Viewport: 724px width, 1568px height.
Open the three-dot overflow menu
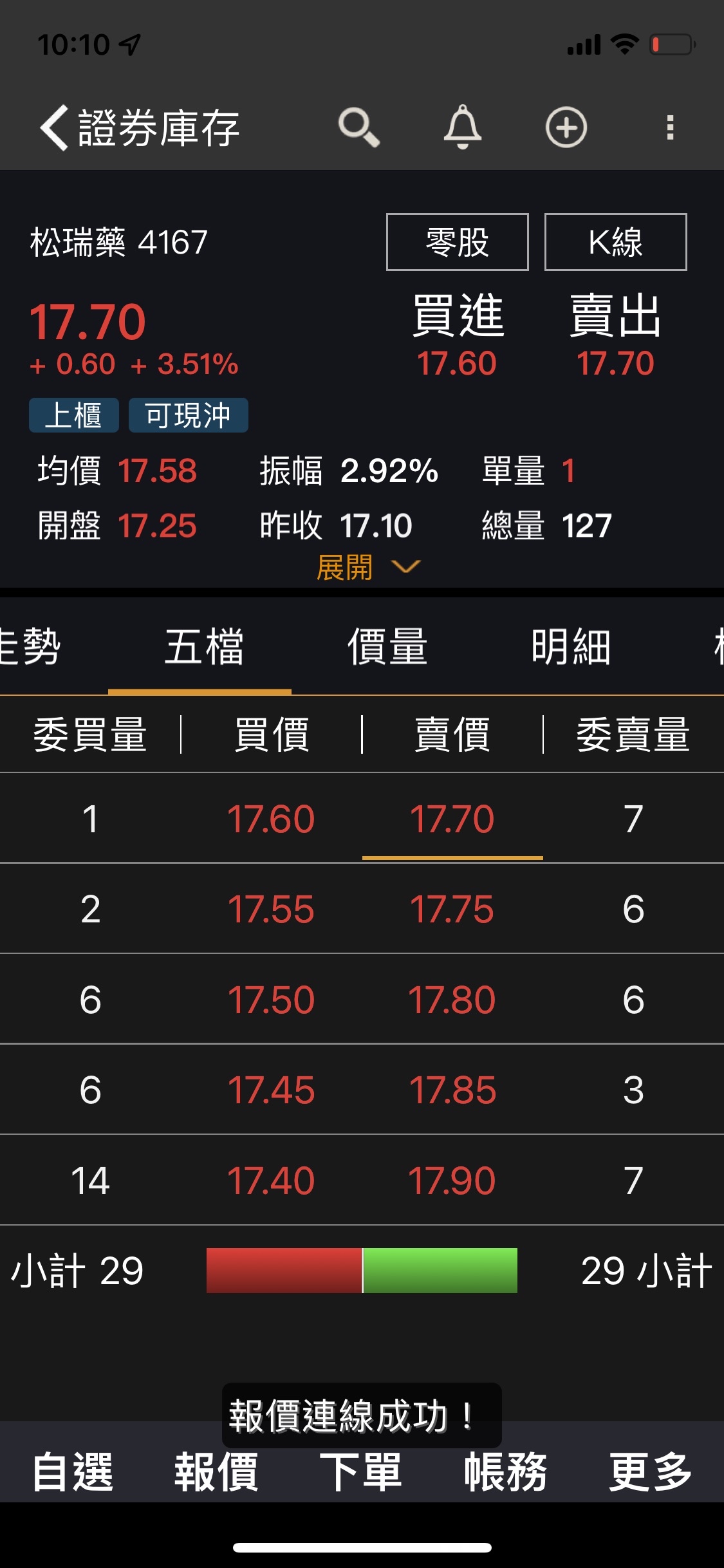(x=670, y=127)
